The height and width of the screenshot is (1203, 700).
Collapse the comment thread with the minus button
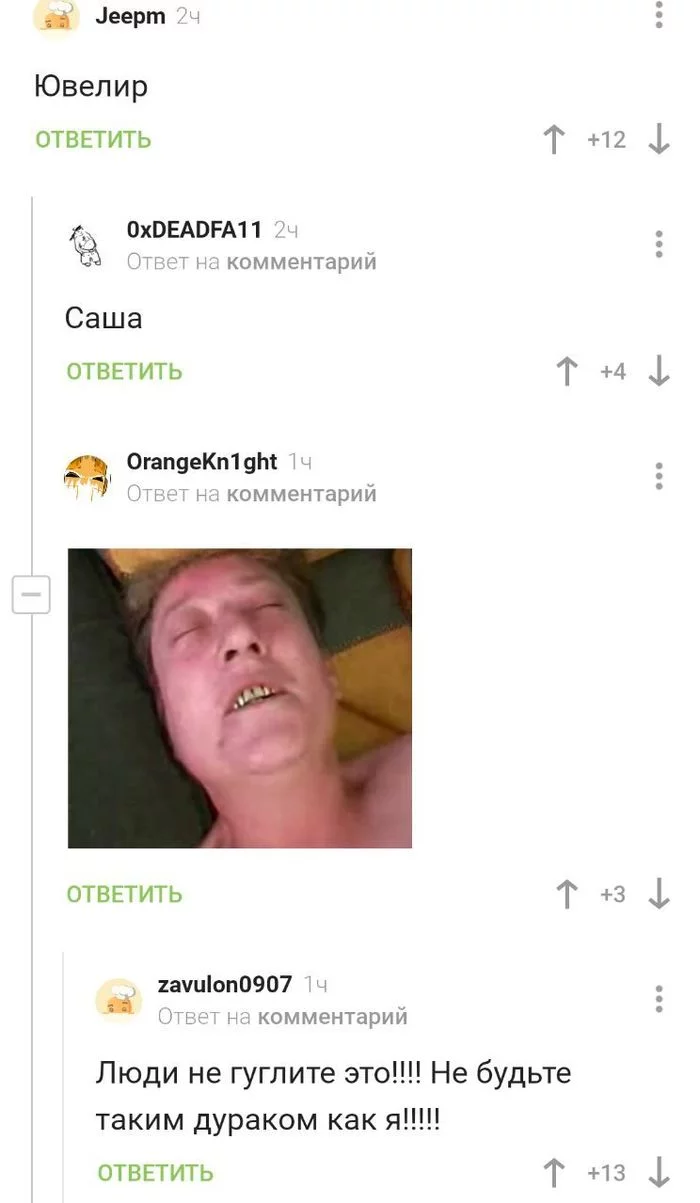coord(31,595)
